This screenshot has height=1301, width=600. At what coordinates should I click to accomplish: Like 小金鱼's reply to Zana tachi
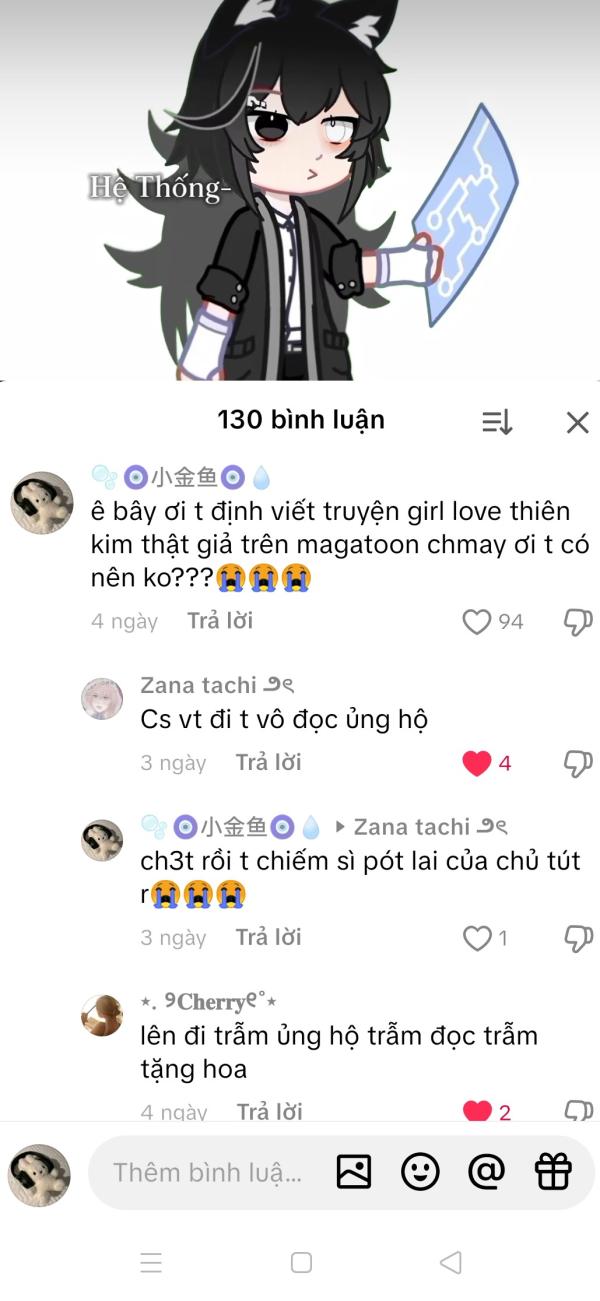click(x=477, y=938)
